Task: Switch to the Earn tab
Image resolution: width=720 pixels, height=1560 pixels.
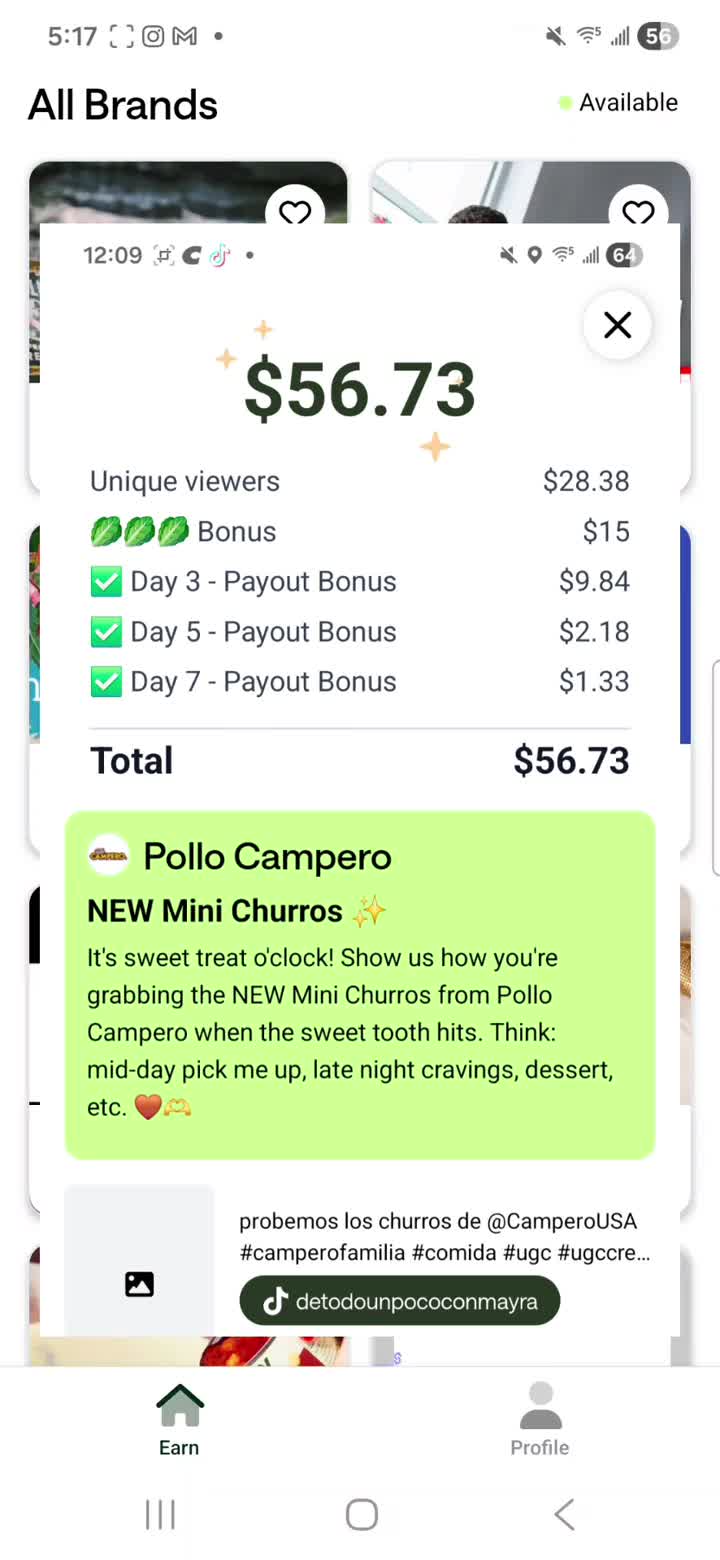Action: tap(180, 1419)
